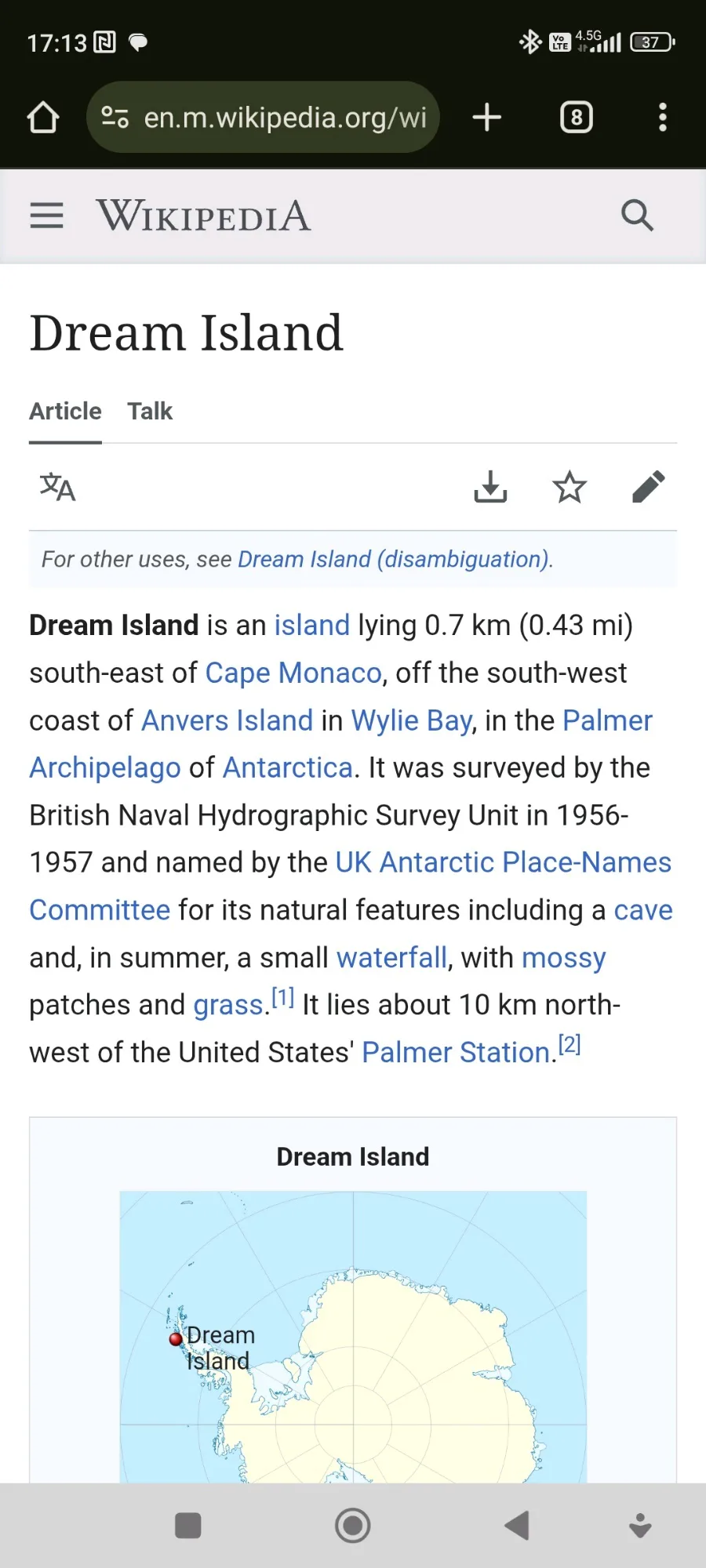Image resolution: width=706 pixels, height=1568 pixels.
Task: Follow the Cape Monaco link
Action: point(293,673)
